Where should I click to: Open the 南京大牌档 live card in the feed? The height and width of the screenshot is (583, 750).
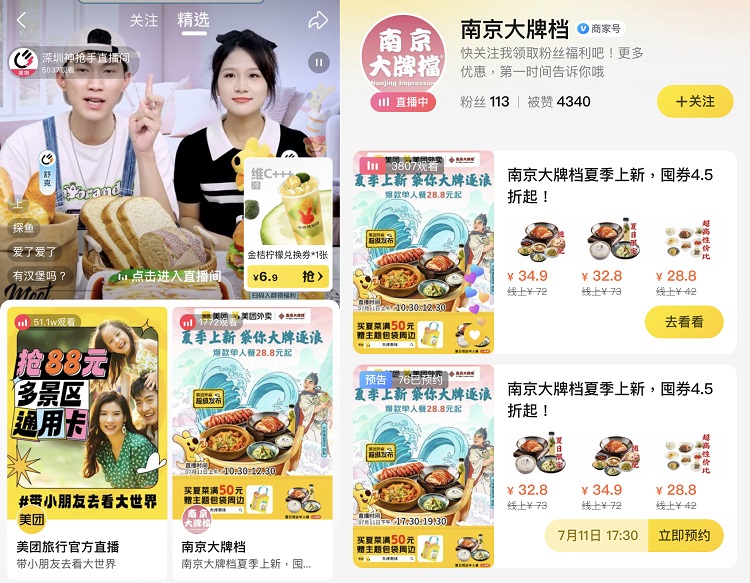tap(253, 440)
